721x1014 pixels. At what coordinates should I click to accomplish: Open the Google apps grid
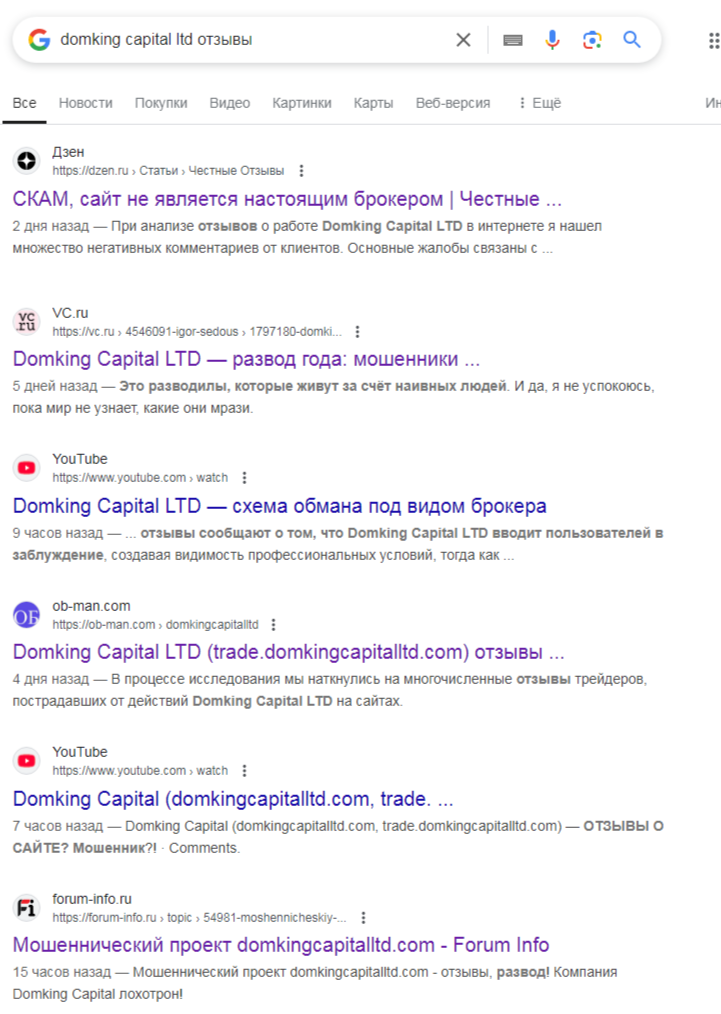711,39
